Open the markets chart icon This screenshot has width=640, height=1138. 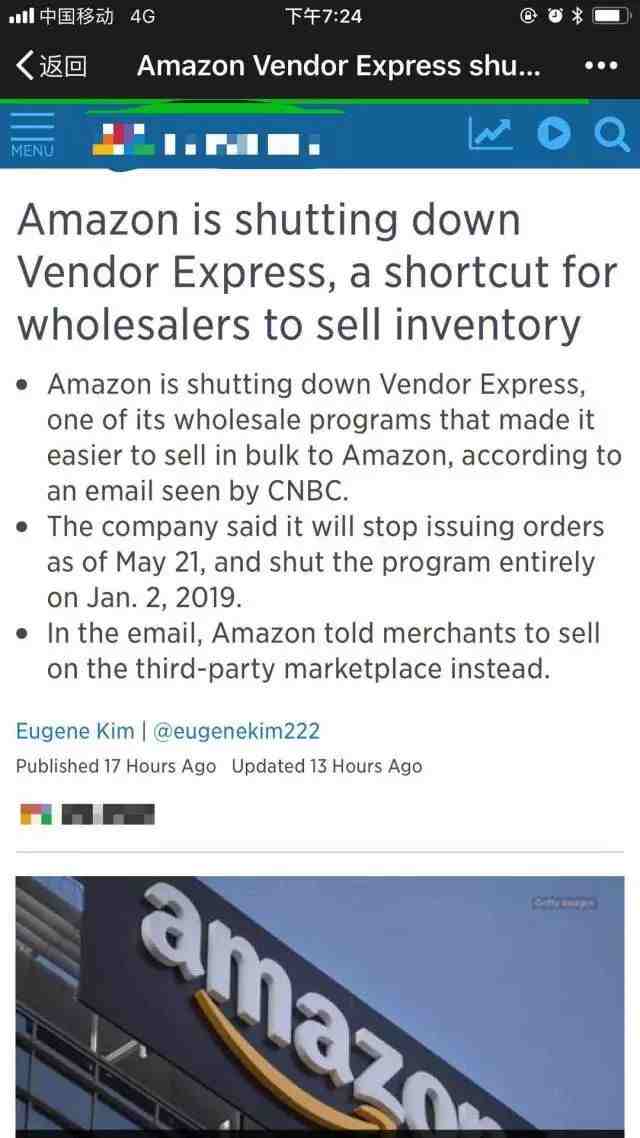coord(491,134)
